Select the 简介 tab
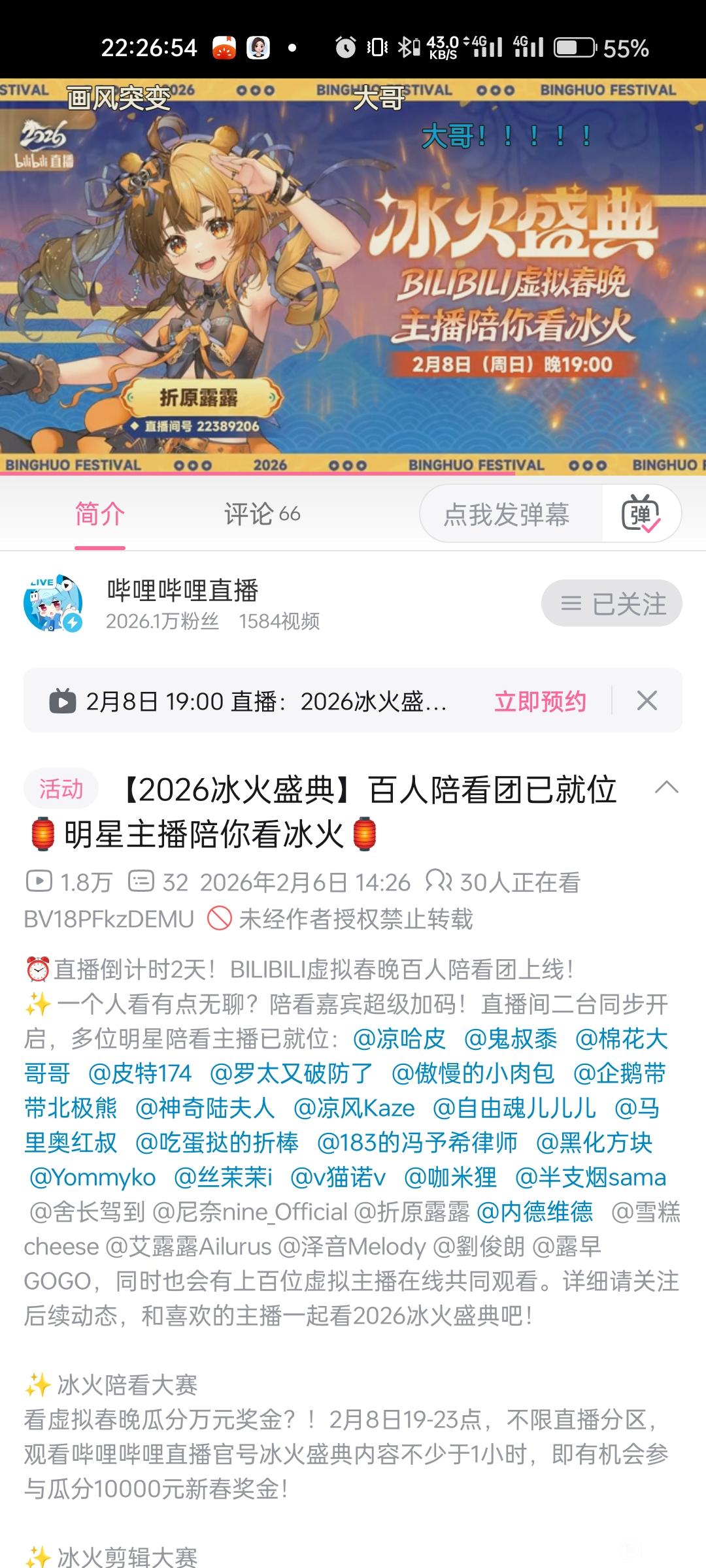The width and height of the screenshot is (706, 1568). click(x=99, y=514)
